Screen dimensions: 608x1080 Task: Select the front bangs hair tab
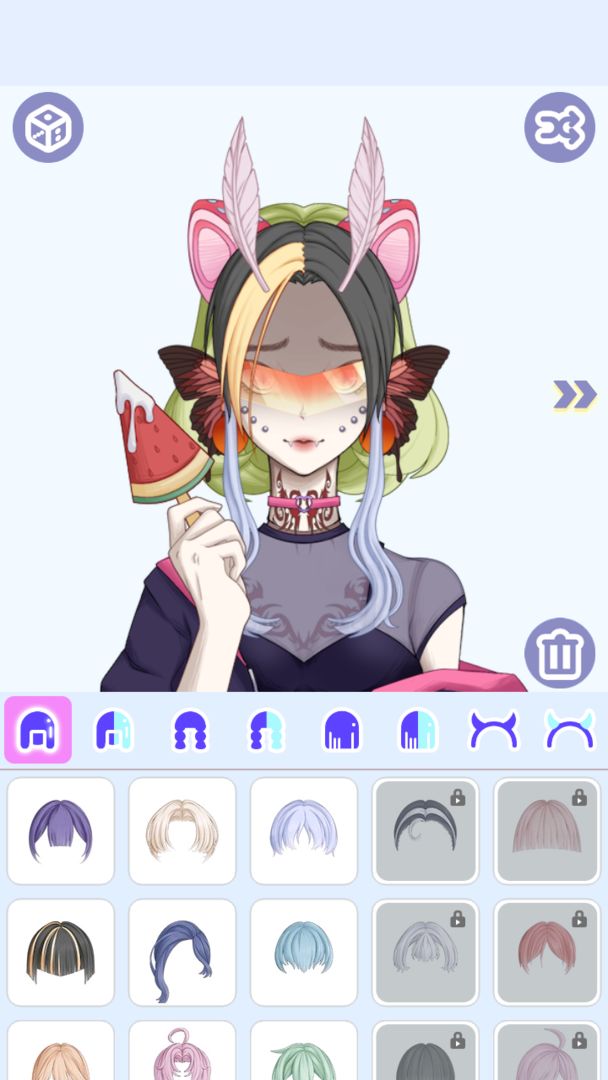click(x=38, y=730)
